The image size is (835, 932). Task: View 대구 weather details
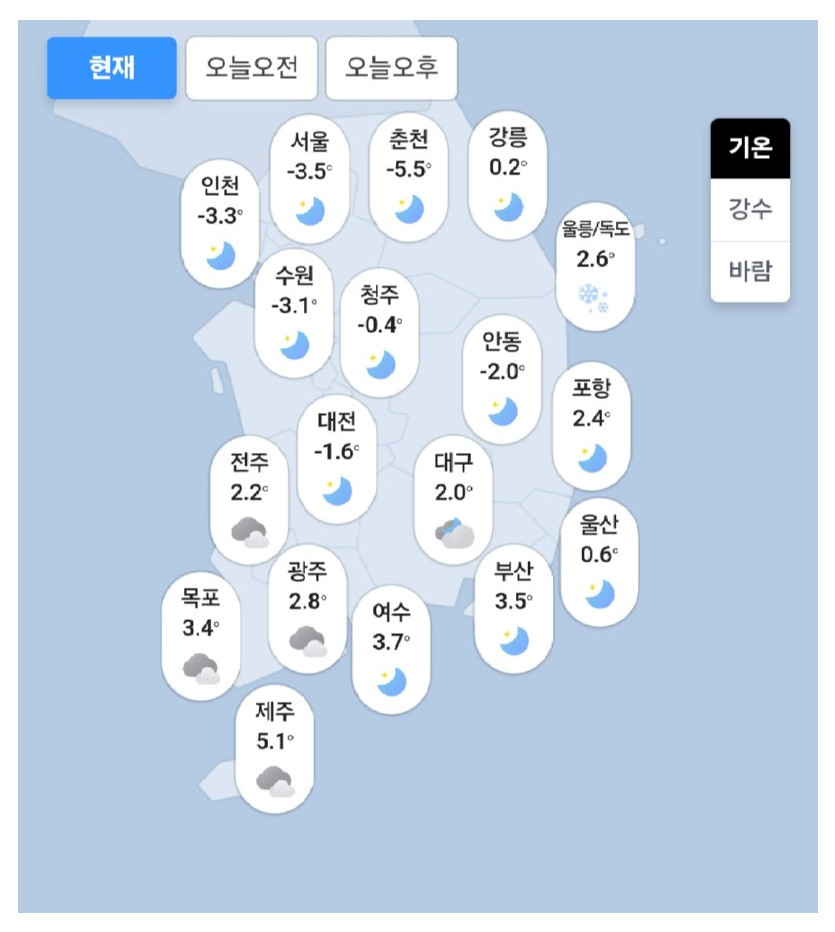tap(454, 500)
